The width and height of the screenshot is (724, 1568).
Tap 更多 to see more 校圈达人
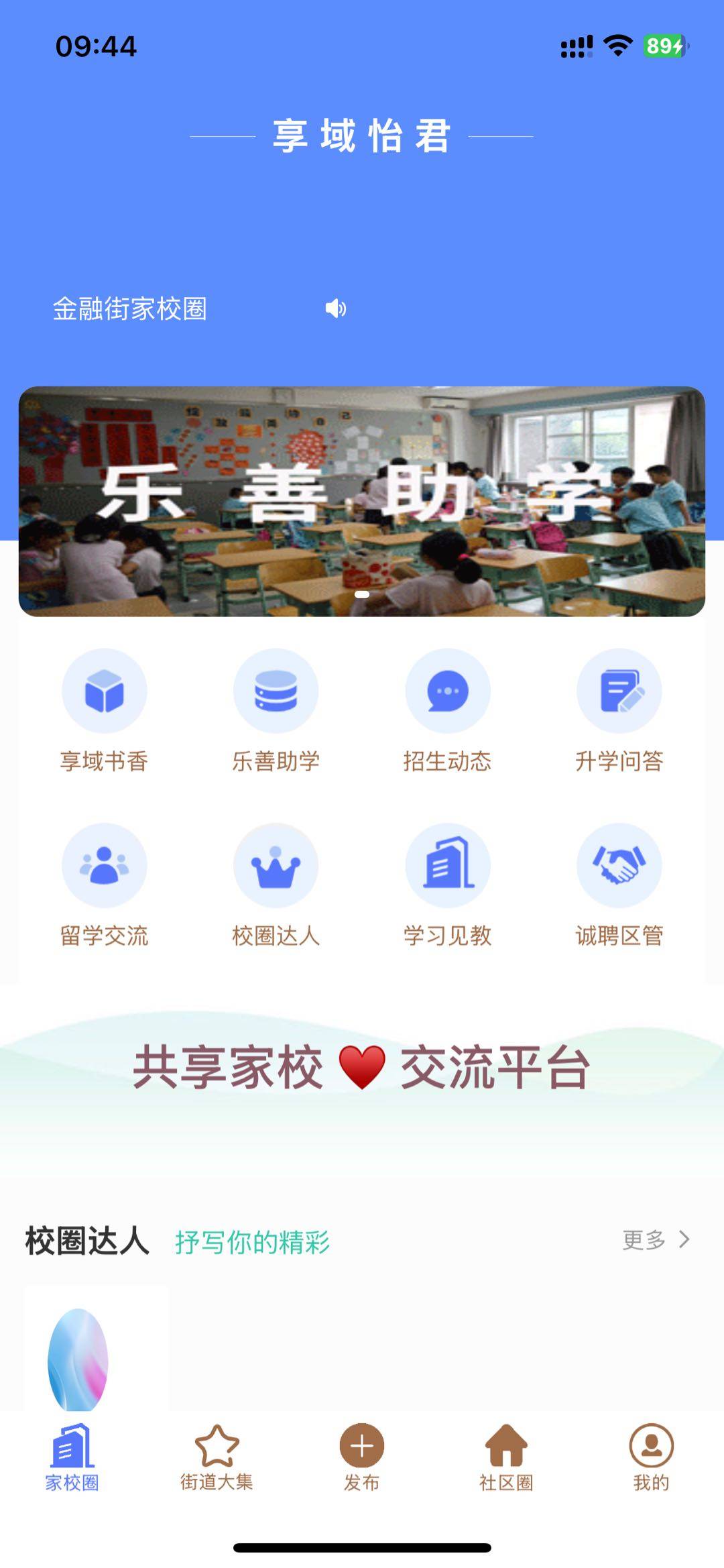click(x=656, y=1240)
